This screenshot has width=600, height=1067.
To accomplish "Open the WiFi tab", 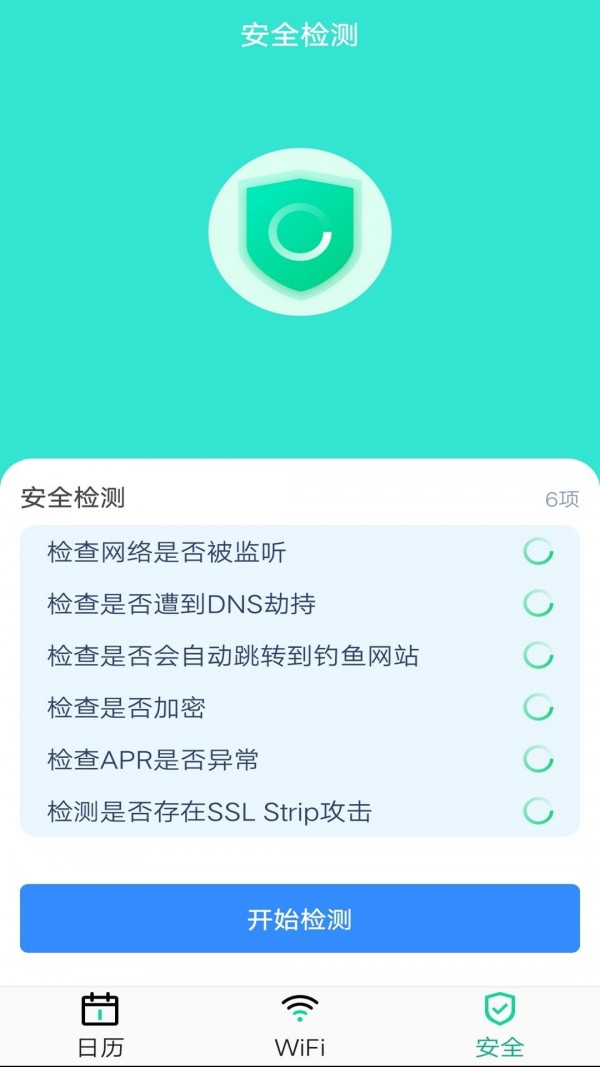I will tap(300, 1025).
